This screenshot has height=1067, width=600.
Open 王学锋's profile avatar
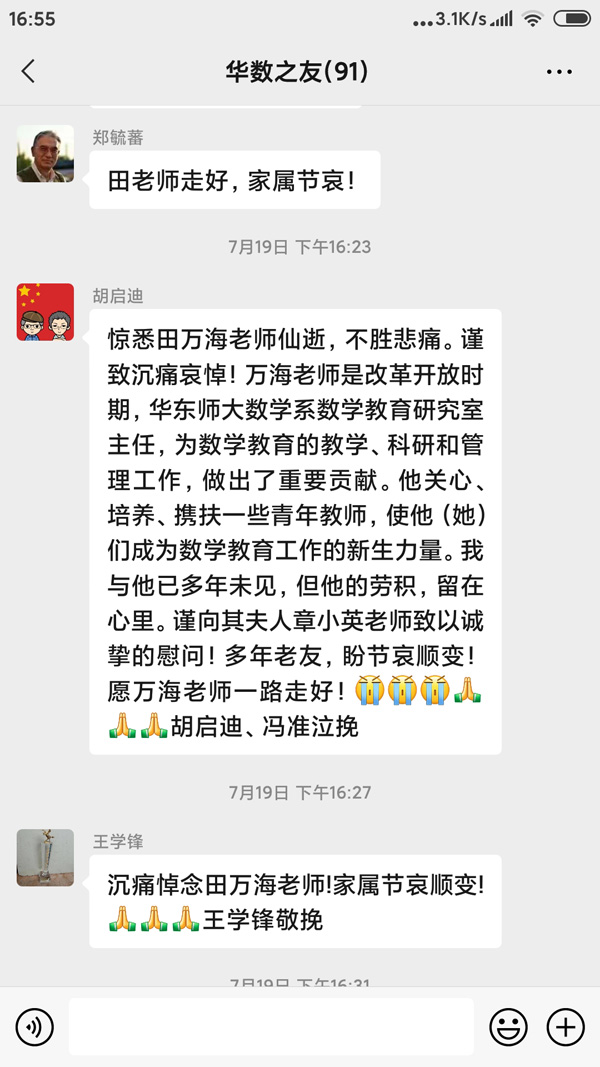coord(45,857)
